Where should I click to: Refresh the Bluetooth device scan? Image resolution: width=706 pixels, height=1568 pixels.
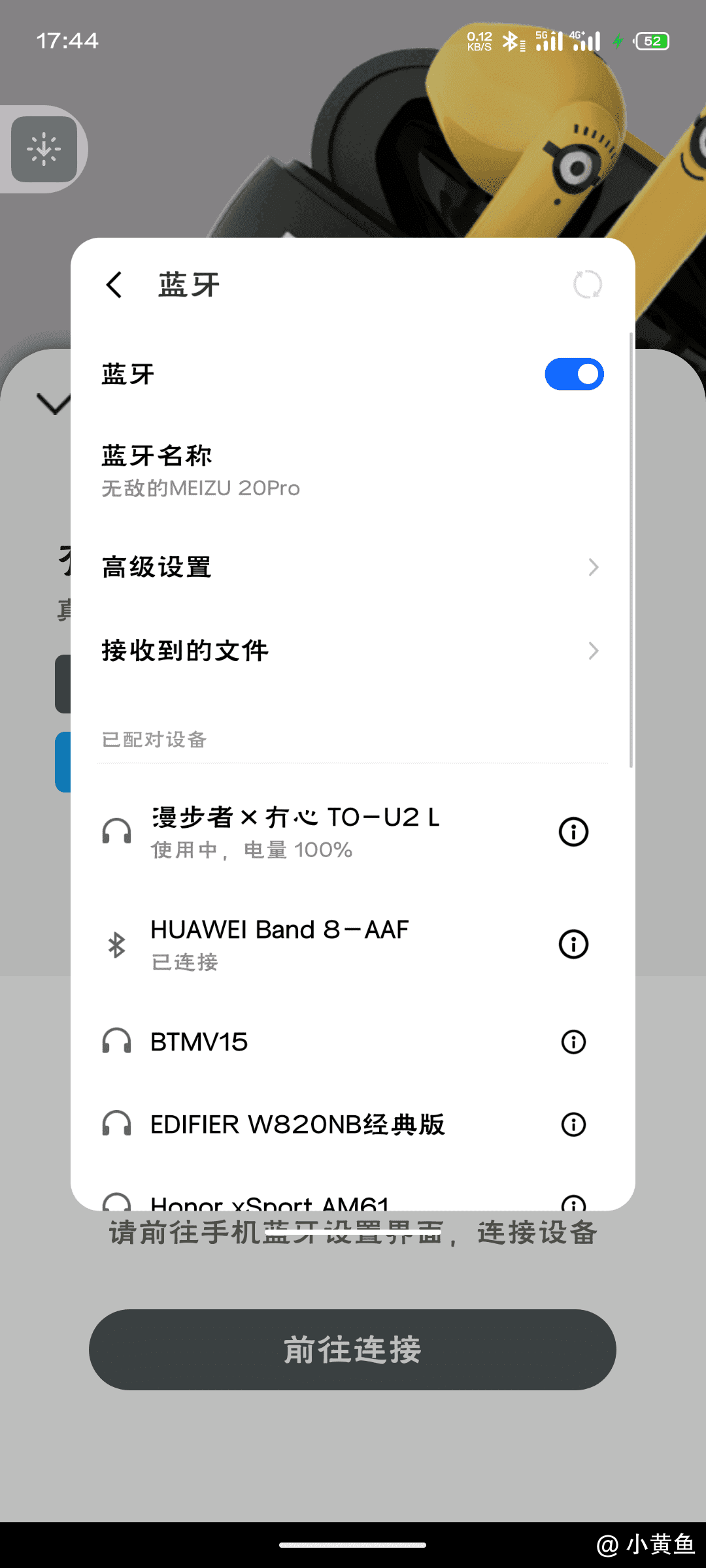pos(587,285)
